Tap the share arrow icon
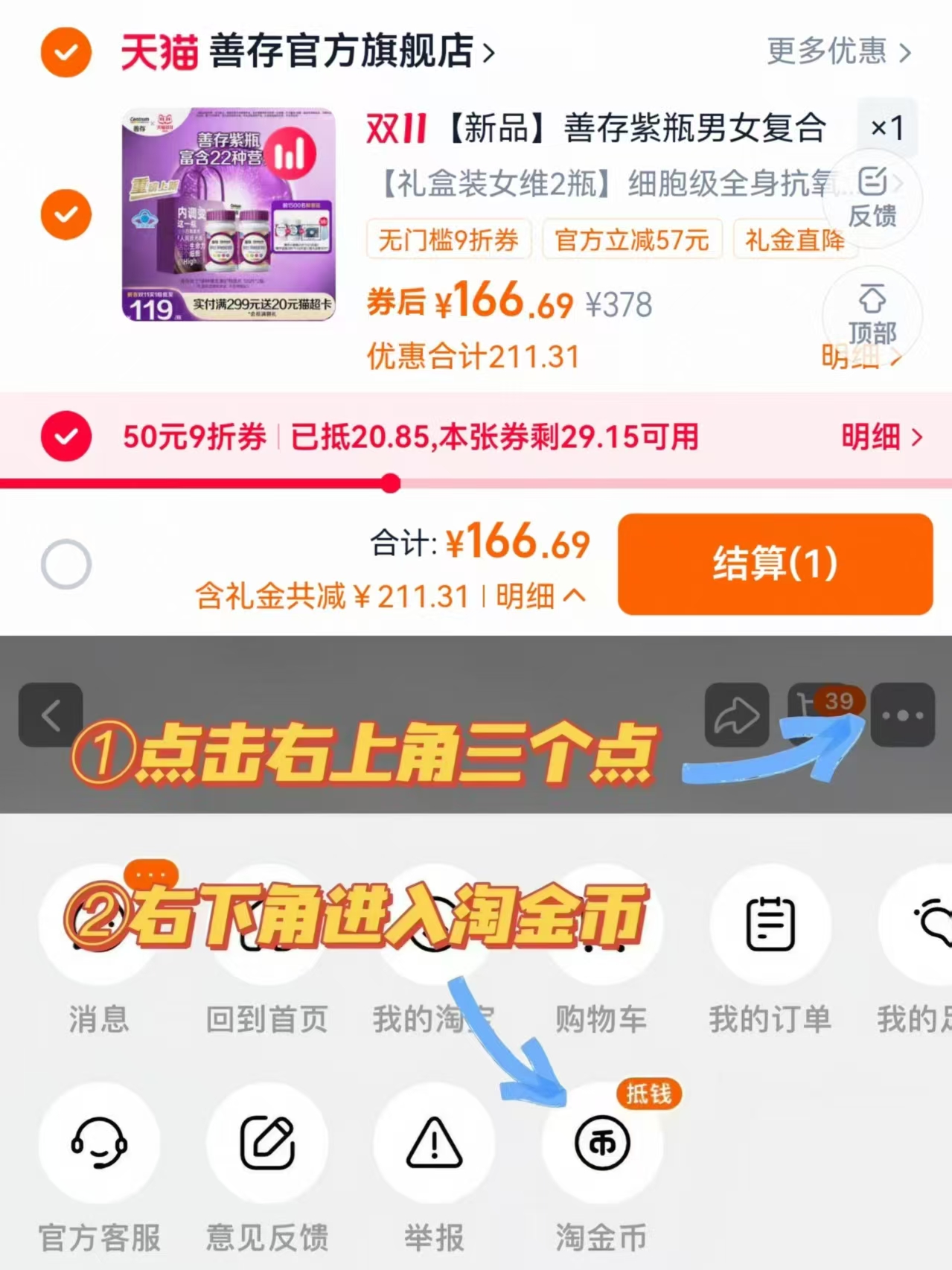The height and width of the screenshot is (1270, 952). [736, 713]
